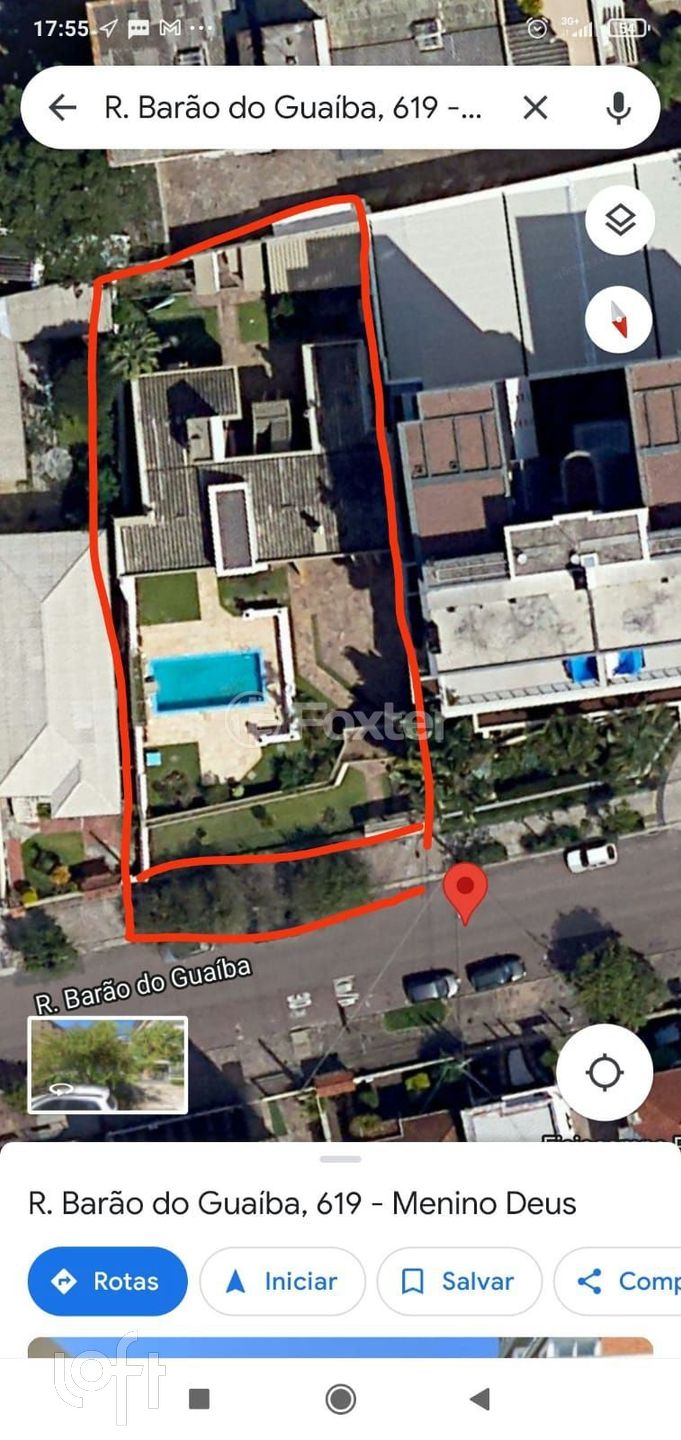Tap the compass to reorient the map

pyautogui.click(x=620, y=320)
